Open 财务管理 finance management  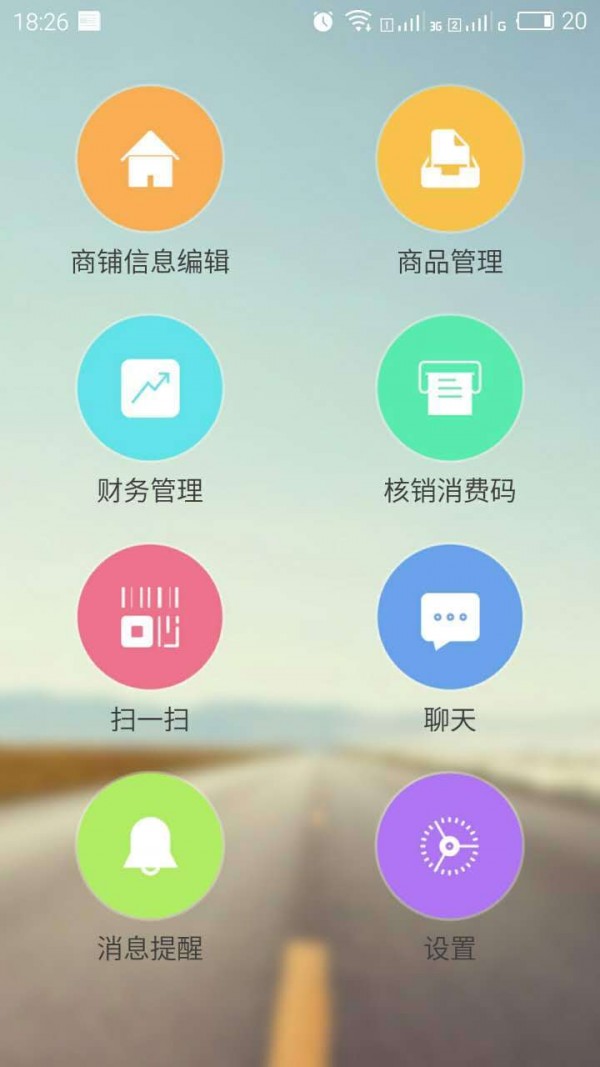(x=150, y=388)
